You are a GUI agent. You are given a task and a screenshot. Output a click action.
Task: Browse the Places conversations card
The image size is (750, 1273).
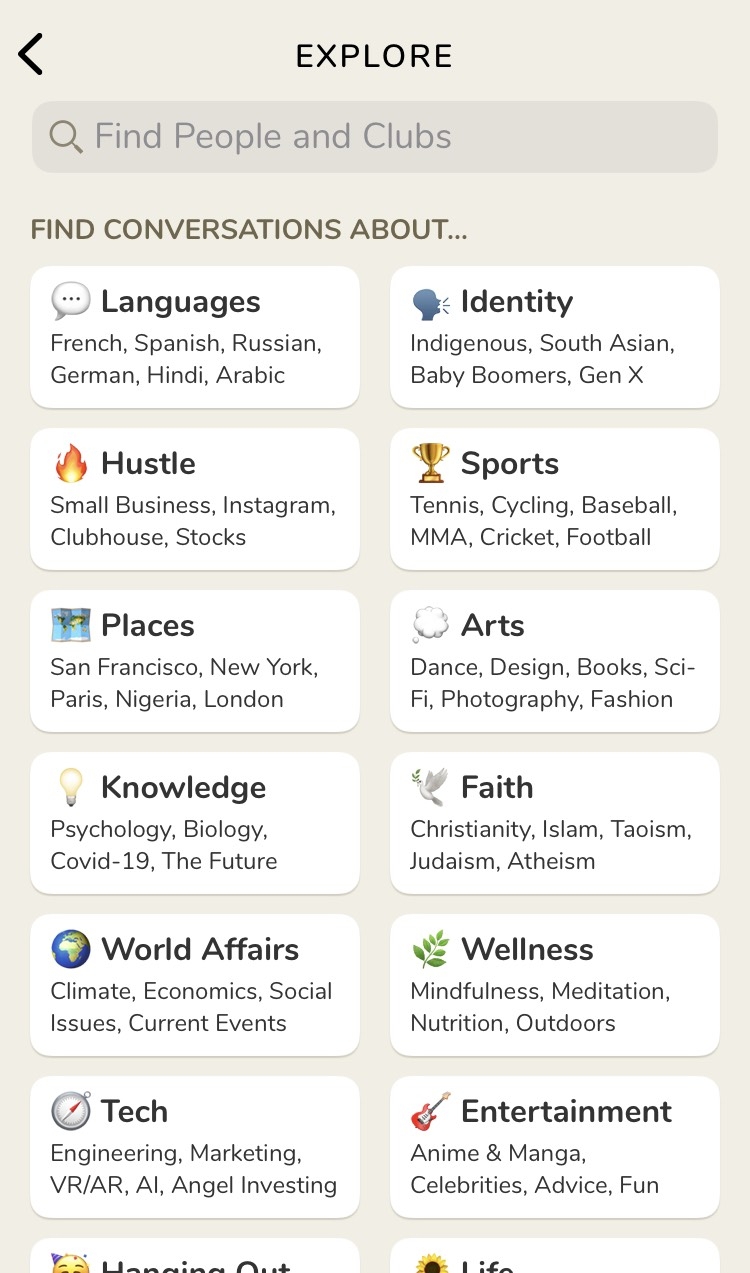pyautogui.click(x=195, y=661)
